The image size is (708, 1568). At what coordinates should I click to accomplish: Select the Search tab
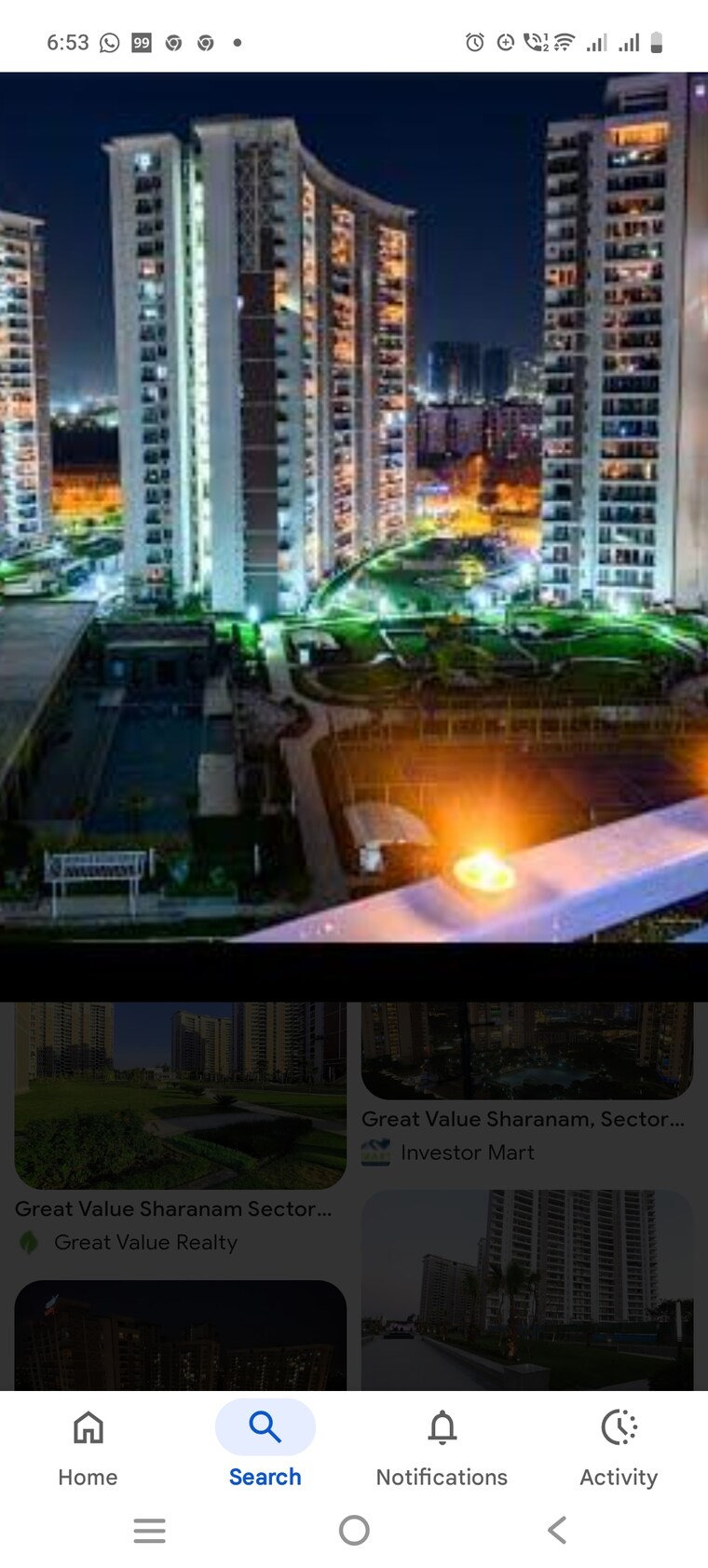pyautogui.click(x=265, y=1446)
